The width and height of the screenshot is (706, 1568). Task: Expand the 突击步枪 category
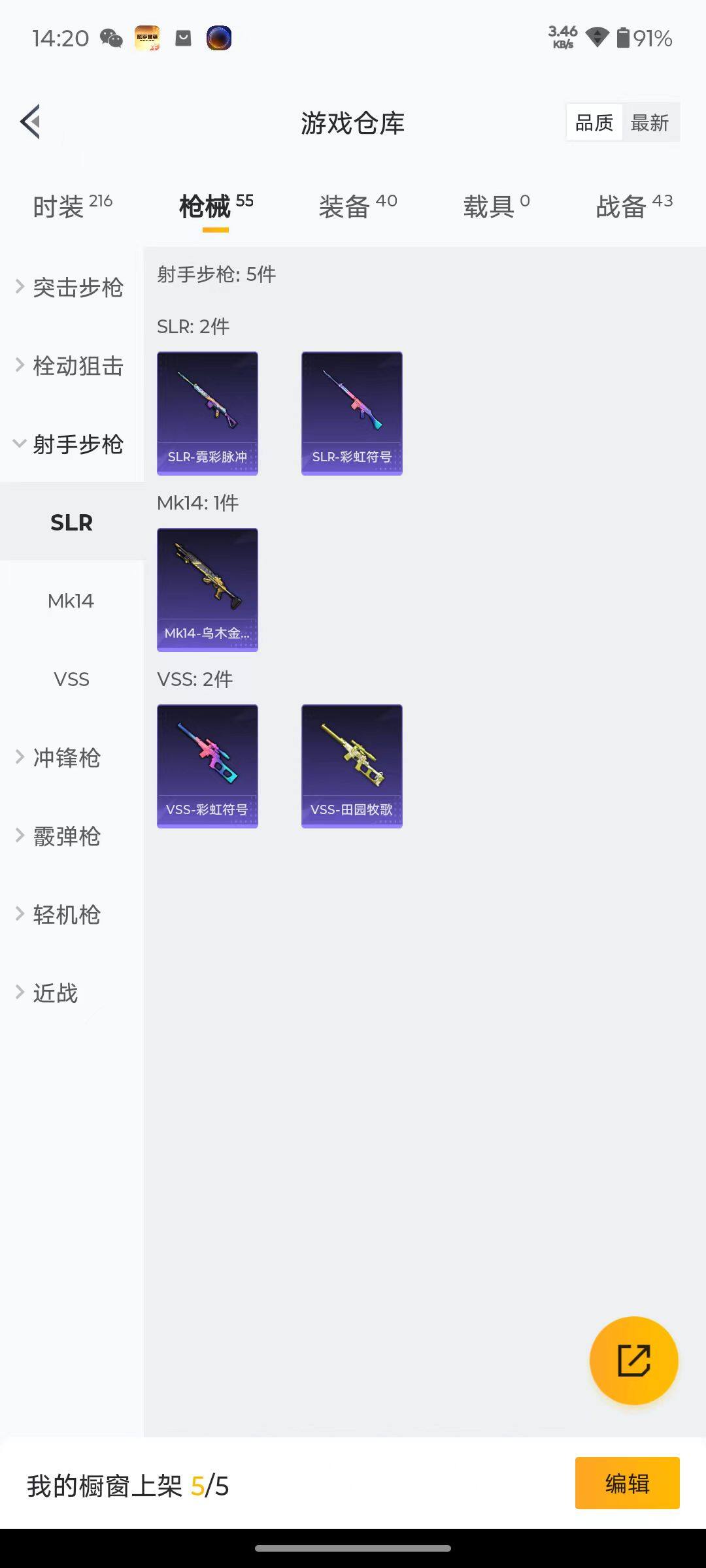pyautogui.click(x=71, y=287)
